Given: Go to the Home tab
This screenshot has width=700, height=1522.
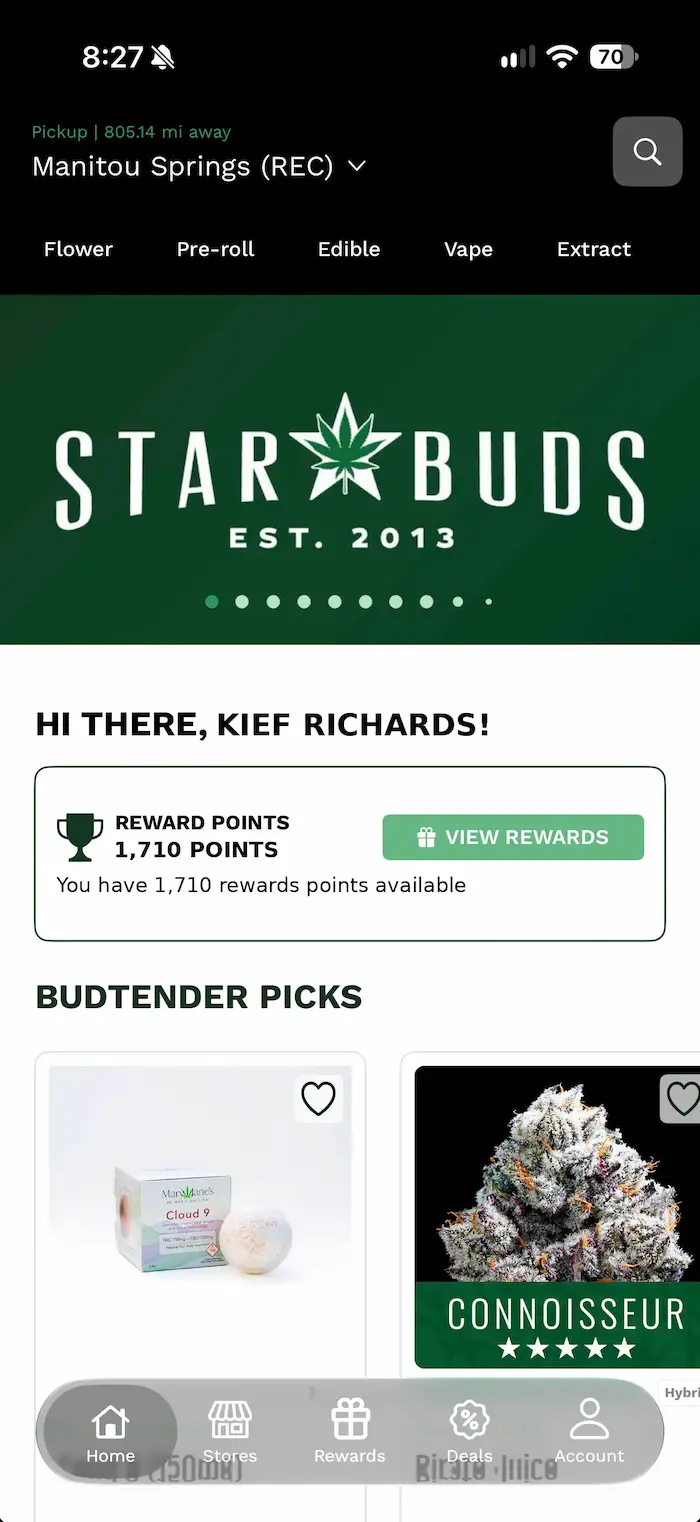Looking at the screenshot, I should 110,1433.
